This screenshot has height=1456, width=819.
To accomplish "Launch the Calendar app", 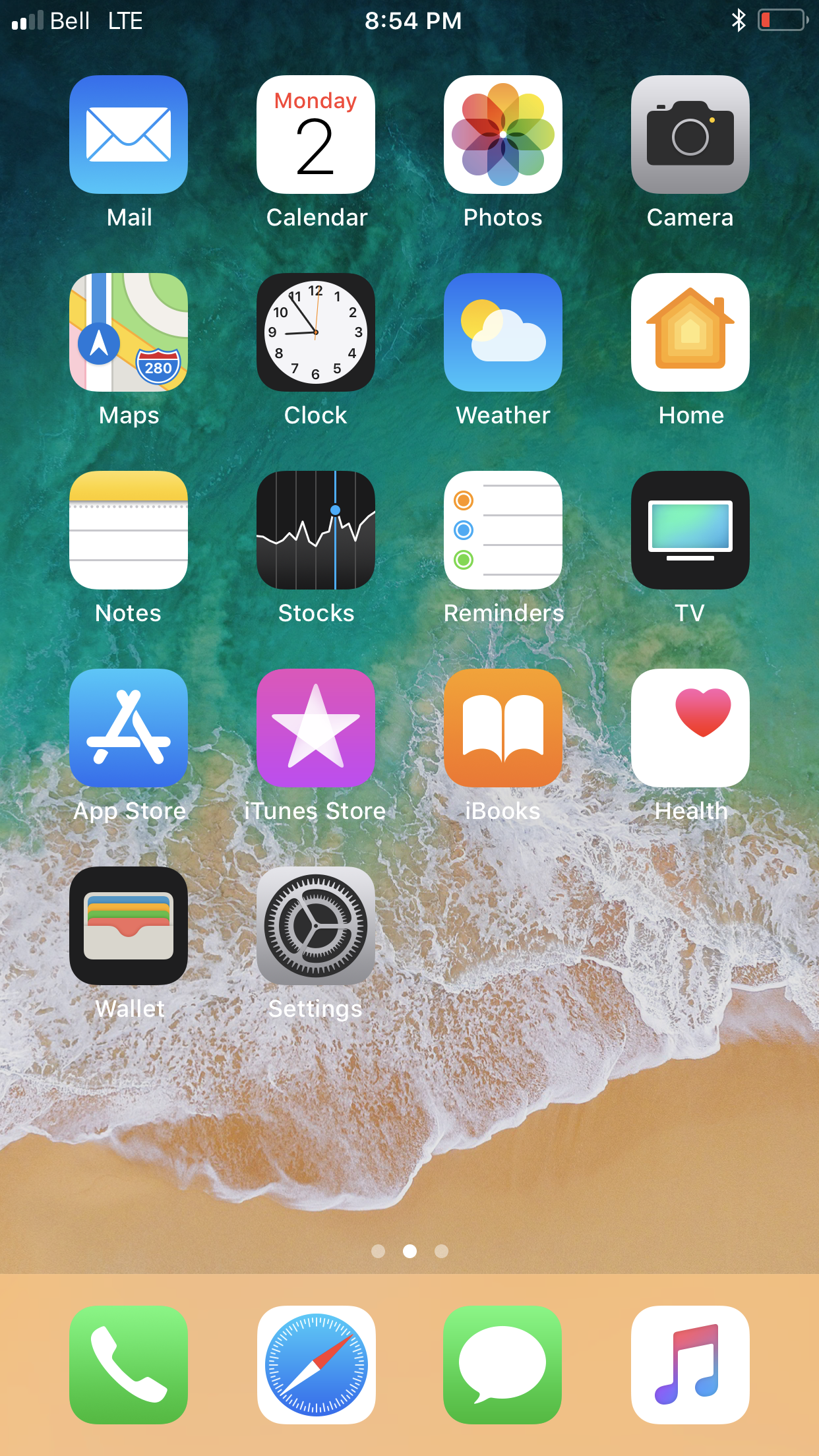I will click(316, 135).
